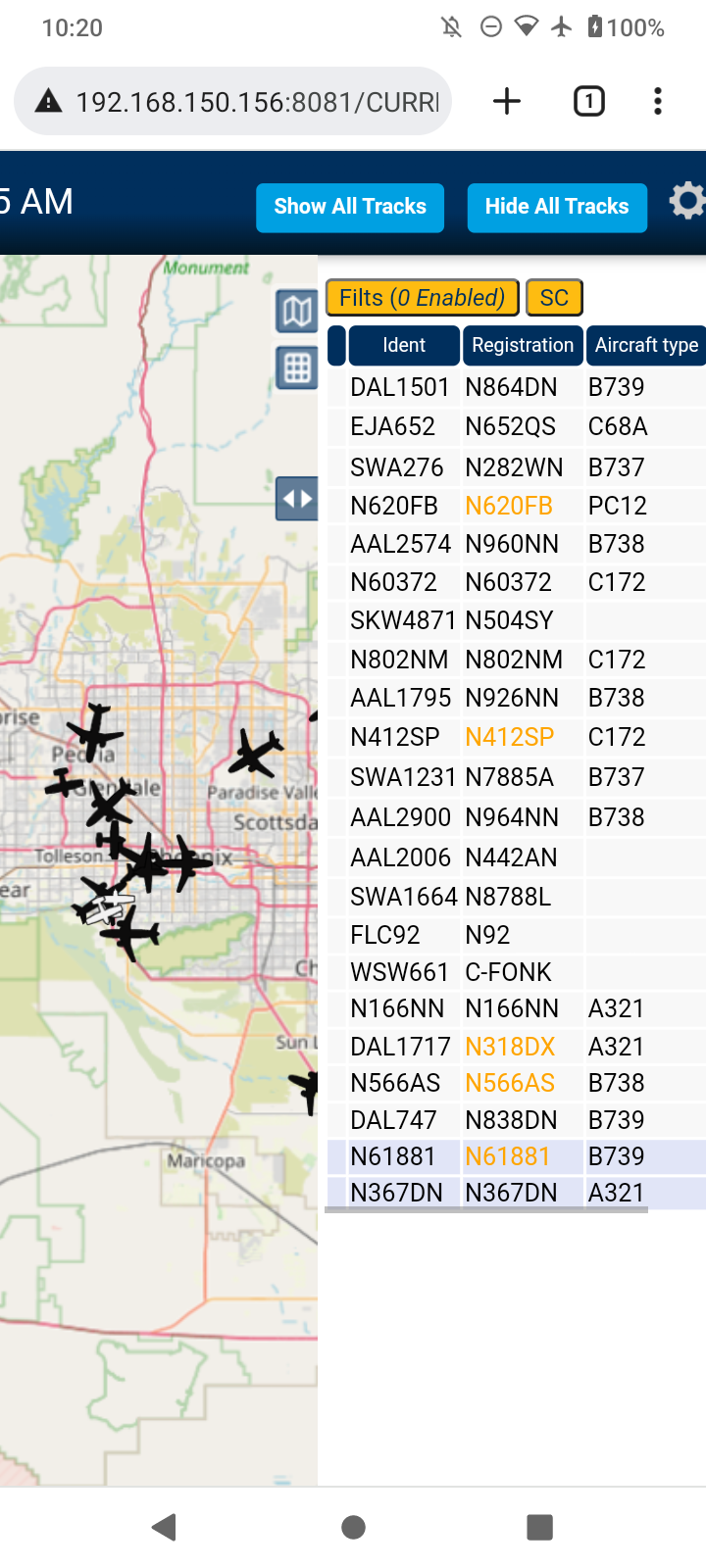Open the settings gear

tap(686, 201)
